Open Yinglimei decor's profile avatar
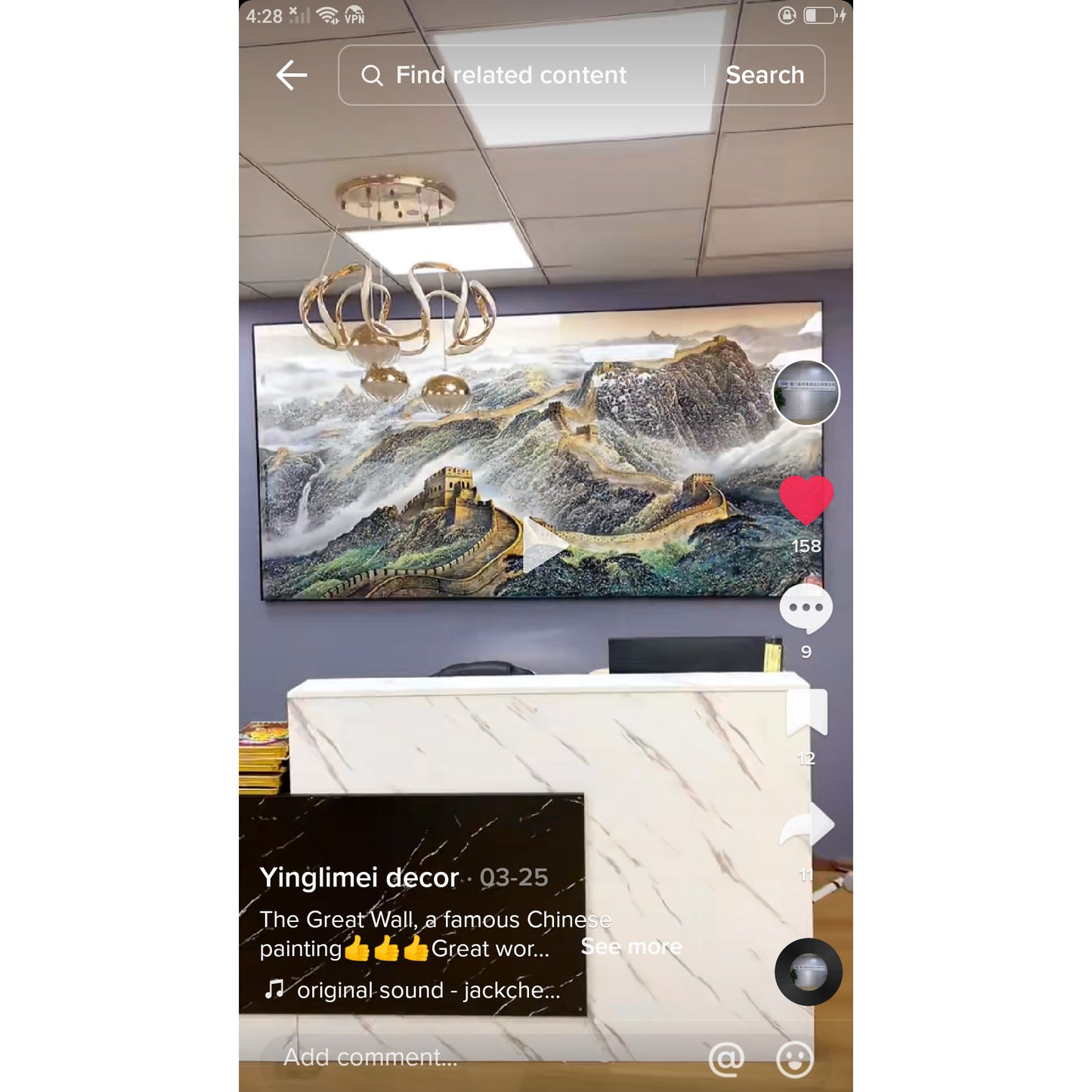The height and width of the screenshot is (1092, 1092). (806, 393)
